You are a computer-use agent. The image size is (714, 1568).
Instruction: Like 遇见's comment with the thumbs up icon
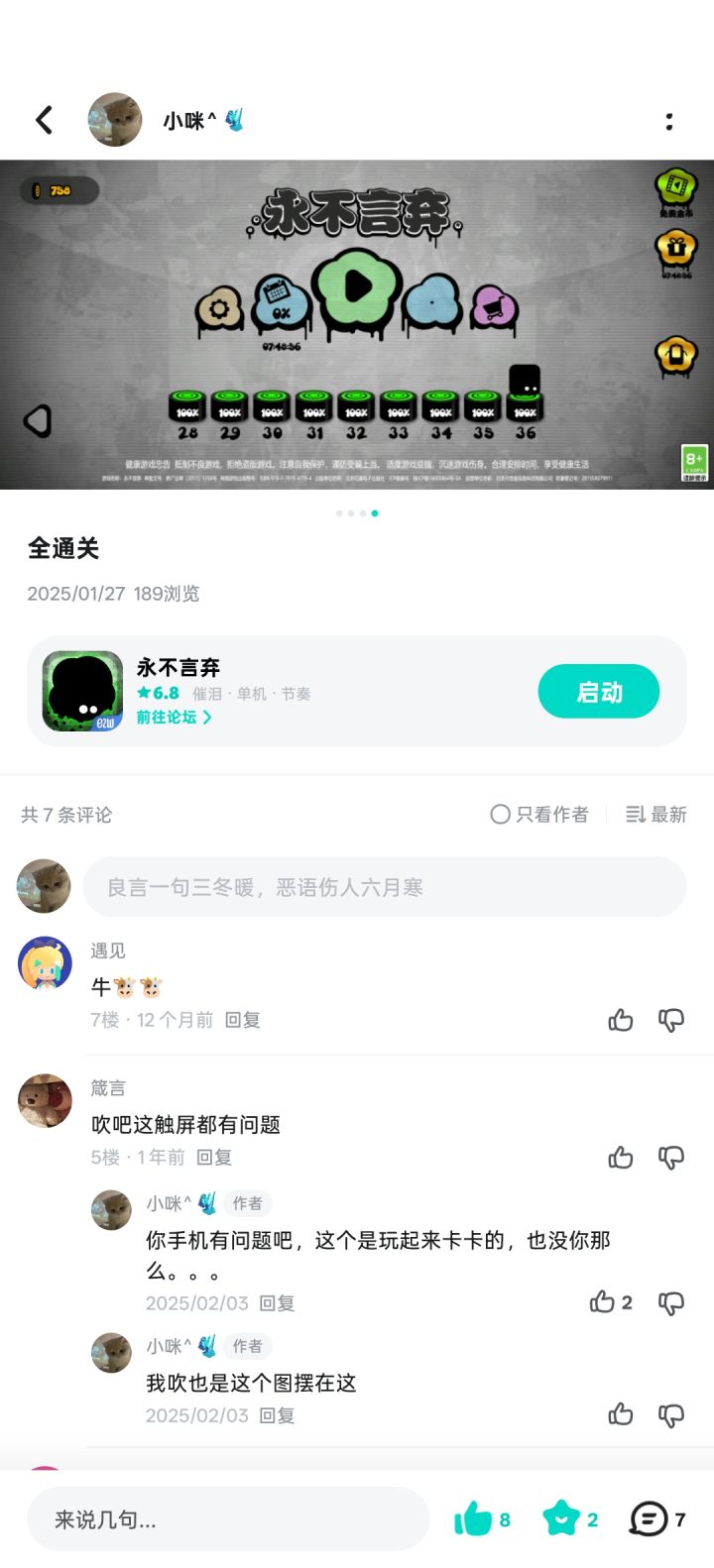click(x=620, y=1020)
